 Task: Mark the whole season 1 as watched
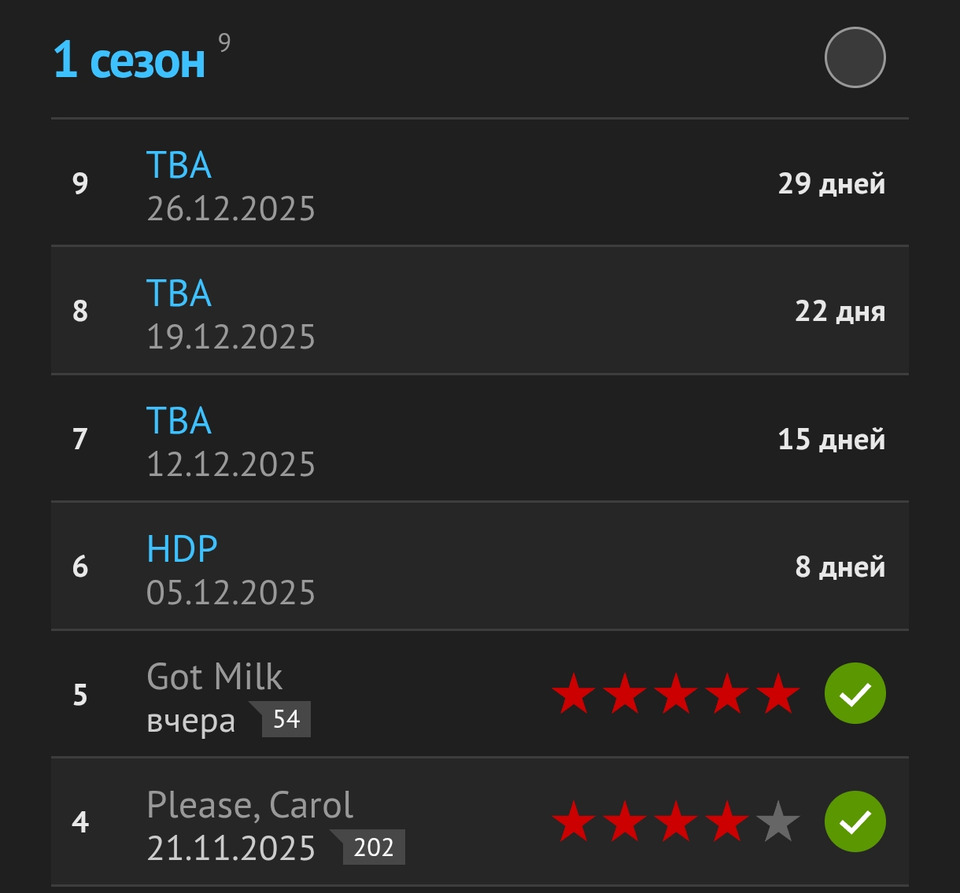[x=854, y=57]
